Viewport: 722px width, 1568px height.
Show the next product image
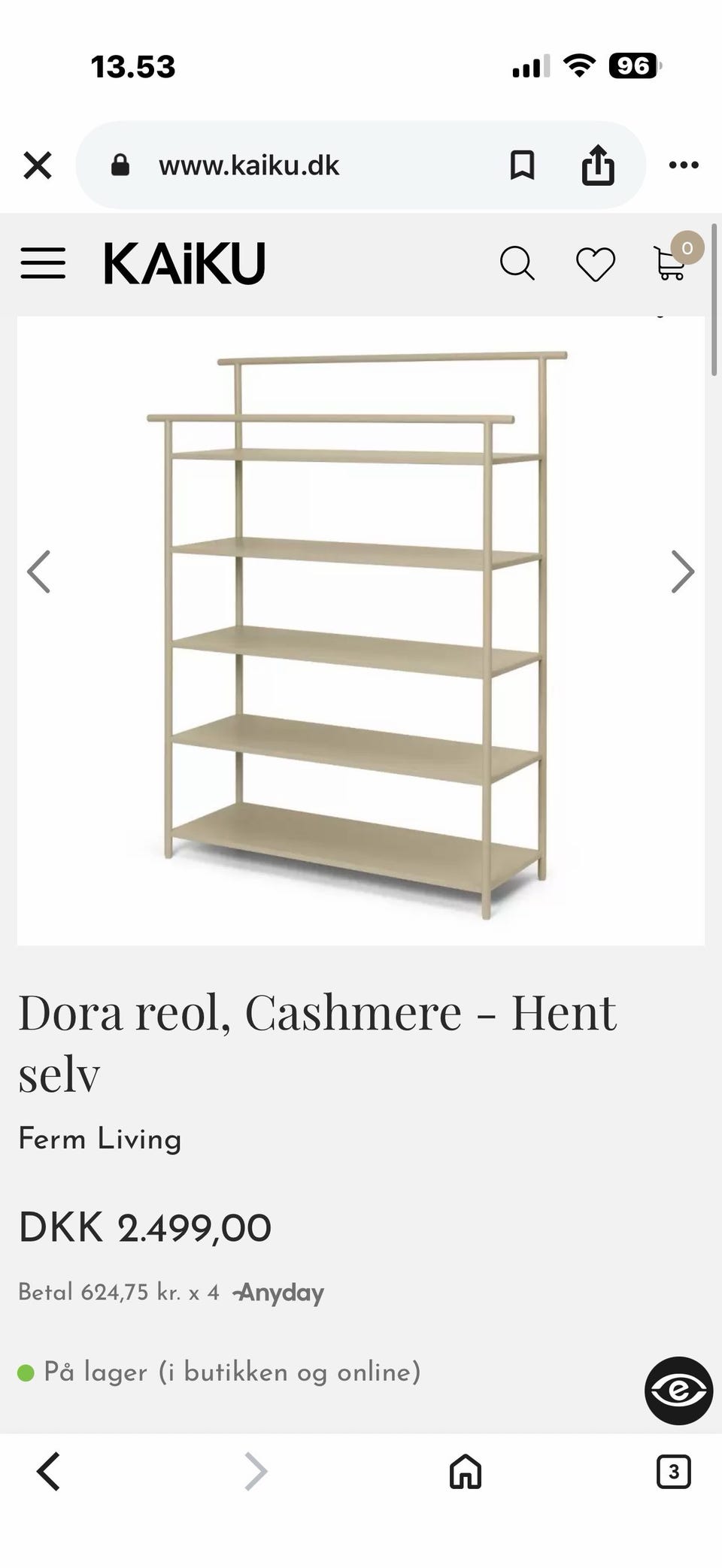(x=682, y=572)
